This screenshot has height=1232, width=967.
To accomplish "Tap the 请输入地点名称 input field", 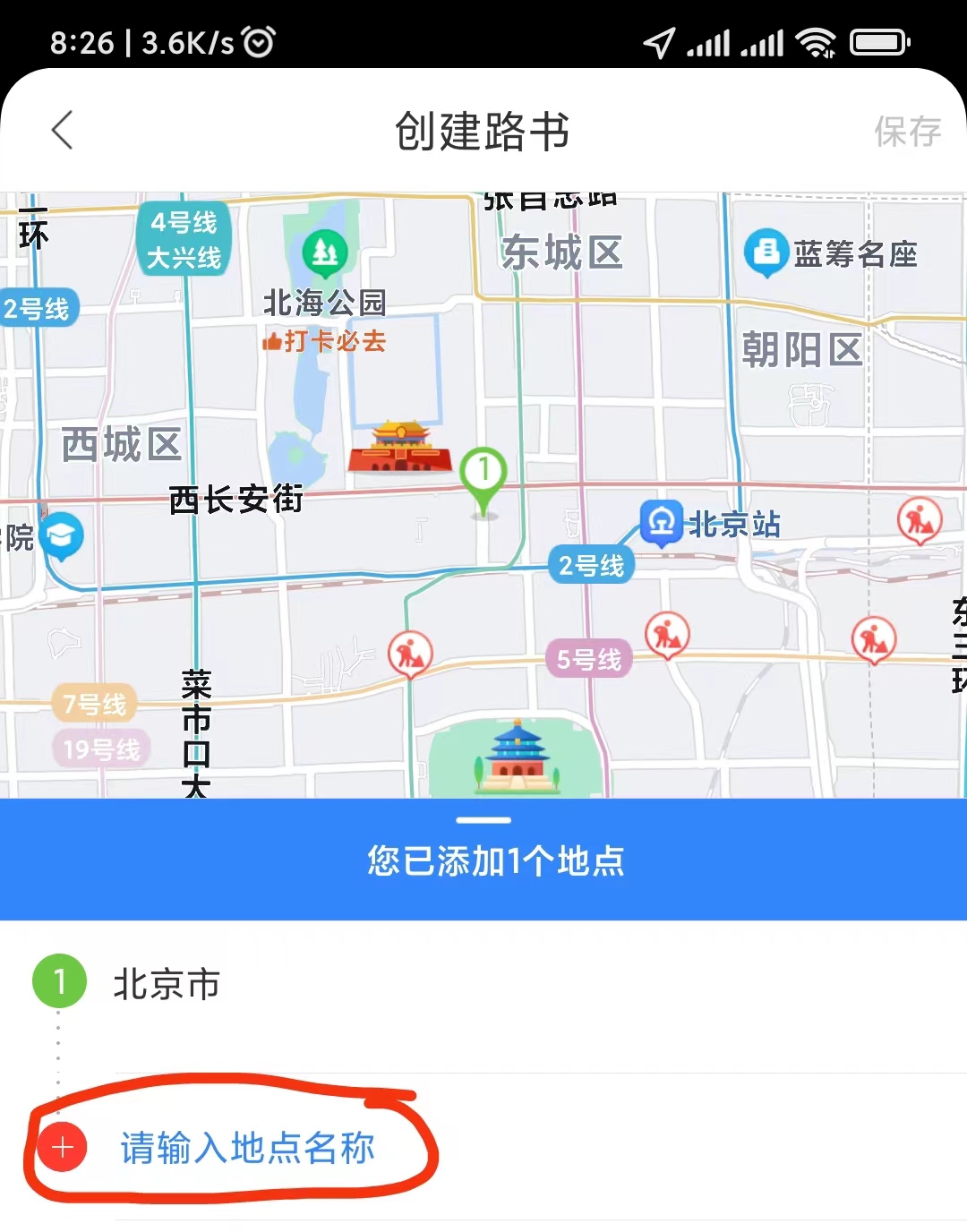I will (248, 1148).
